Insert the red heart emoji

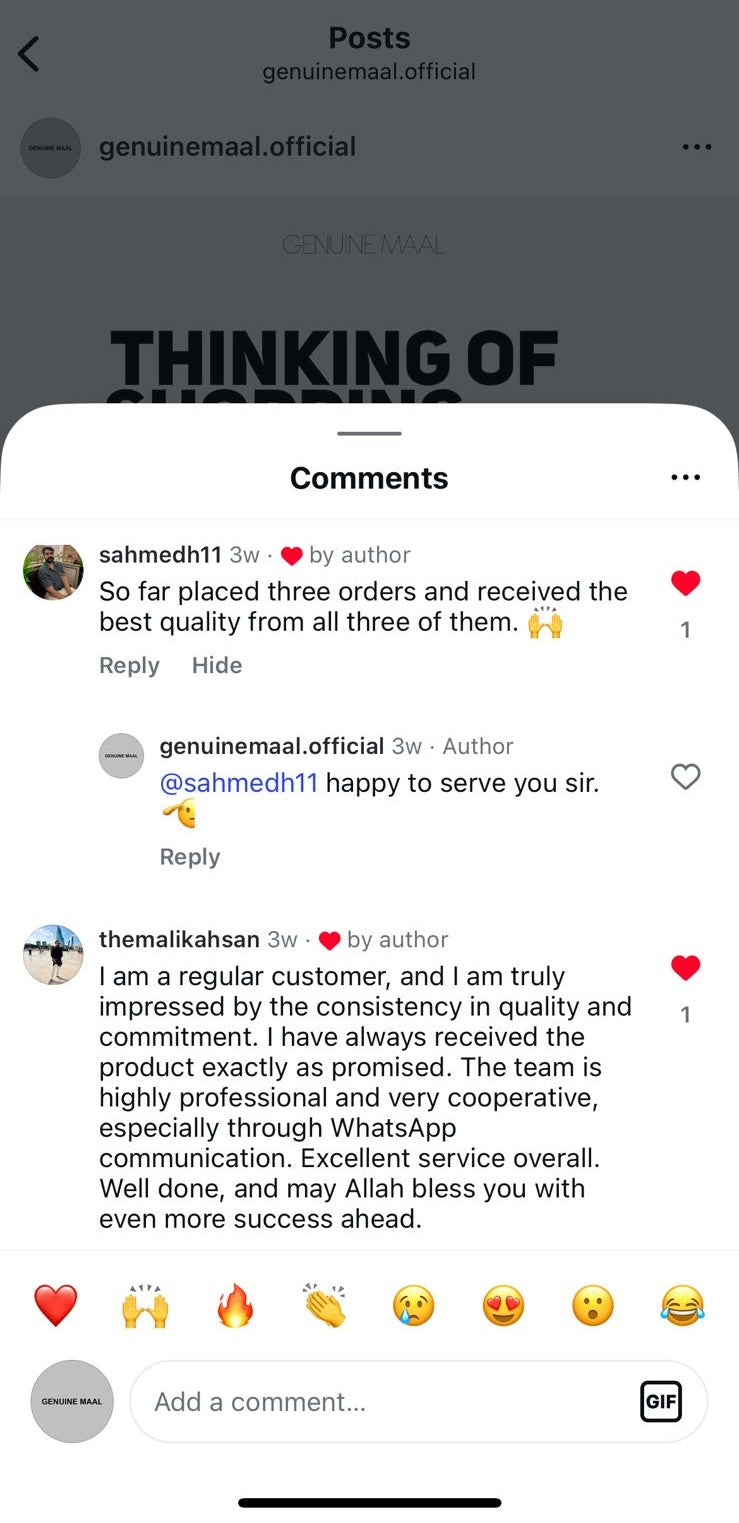click(56, 1306)
